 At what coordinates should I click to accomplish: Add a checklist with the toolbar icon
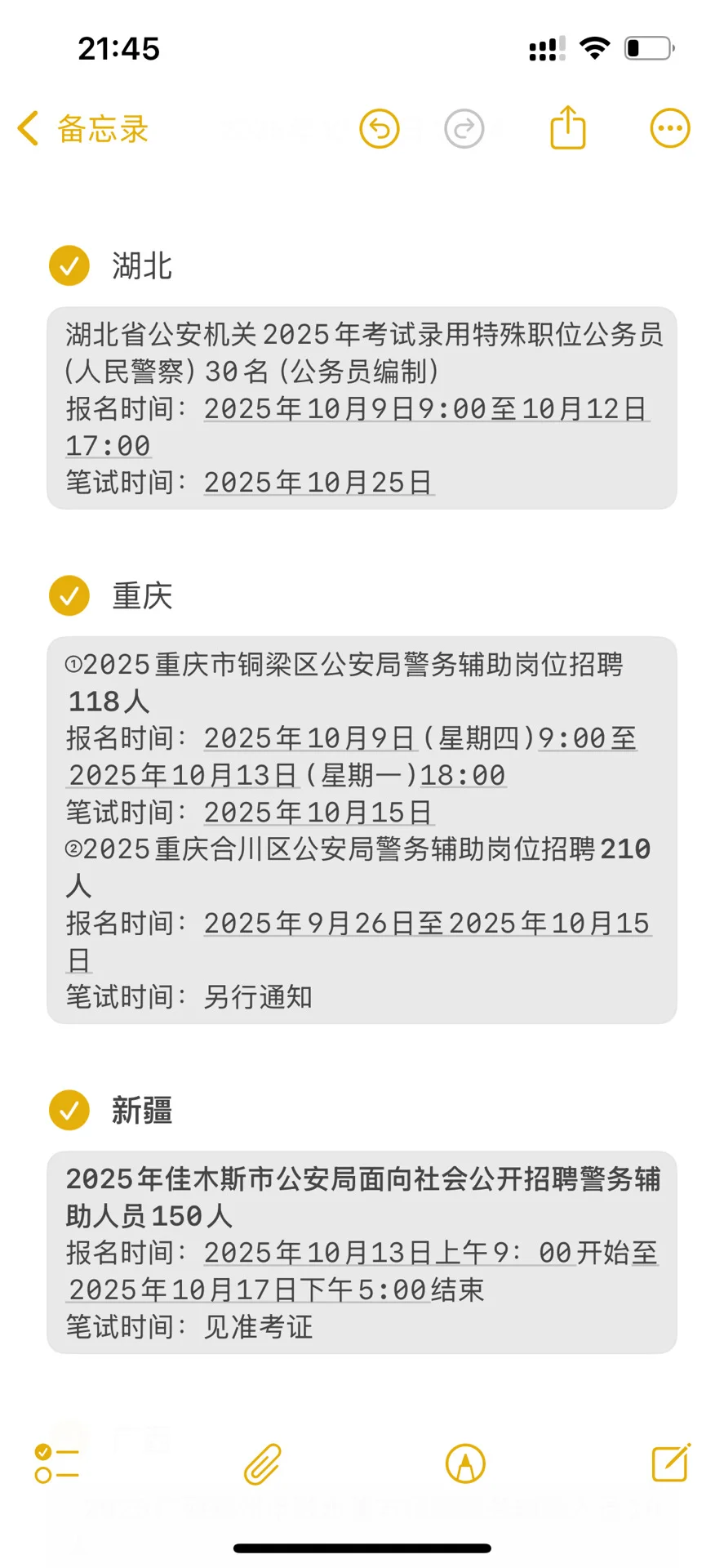click(x=57, y=1463)
